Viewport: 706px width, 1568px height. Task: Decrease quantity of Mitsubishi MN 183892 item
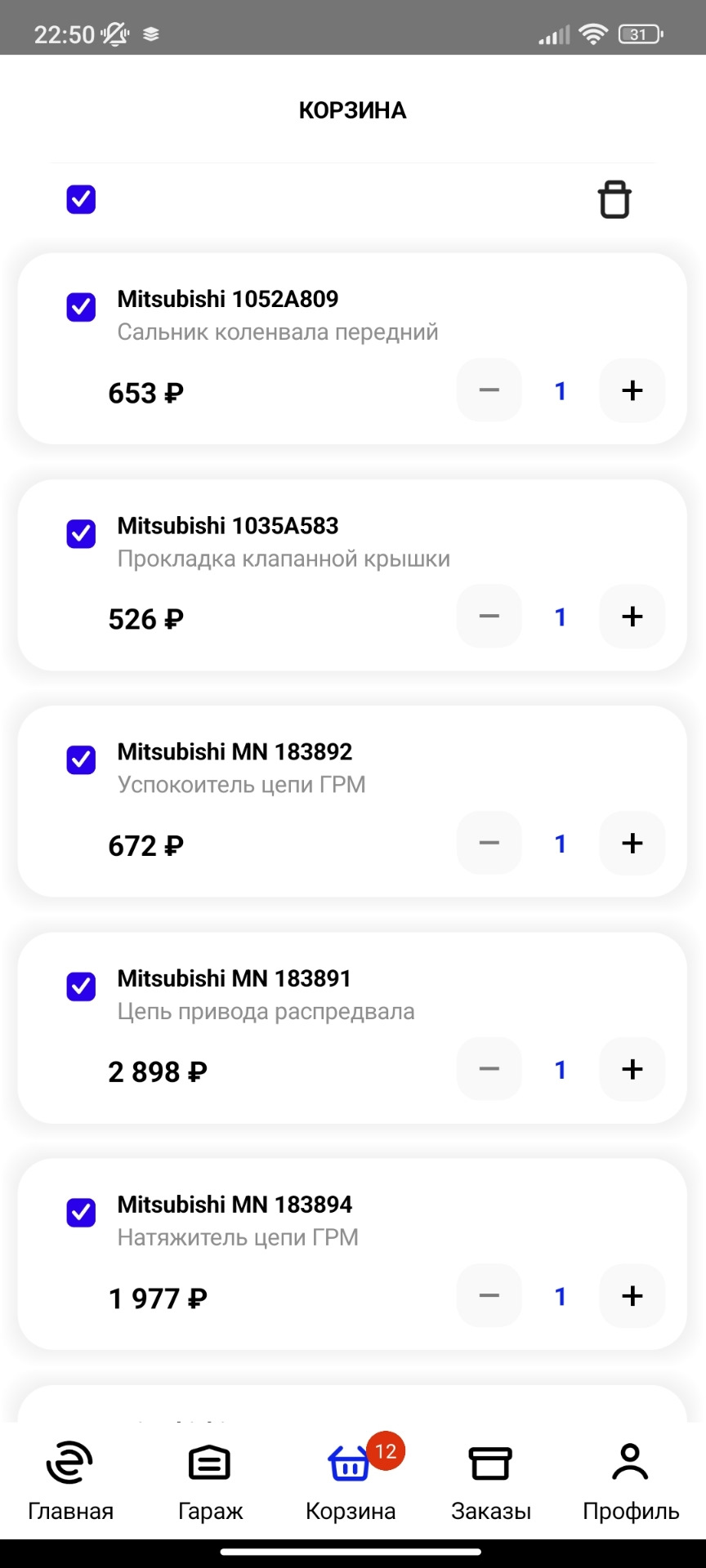pyautogui.click(x=489, y=843)
